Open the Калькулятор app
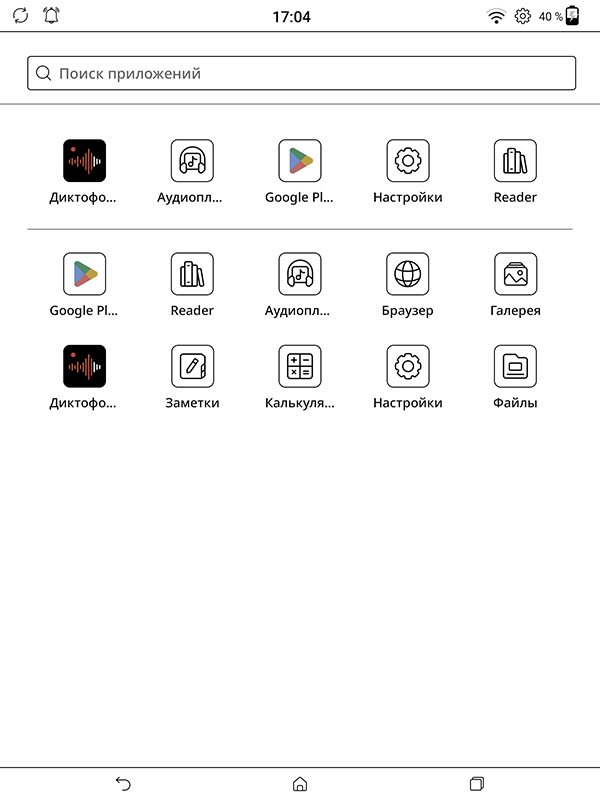This screenshot has height=800, width=600. coord(299,366)
